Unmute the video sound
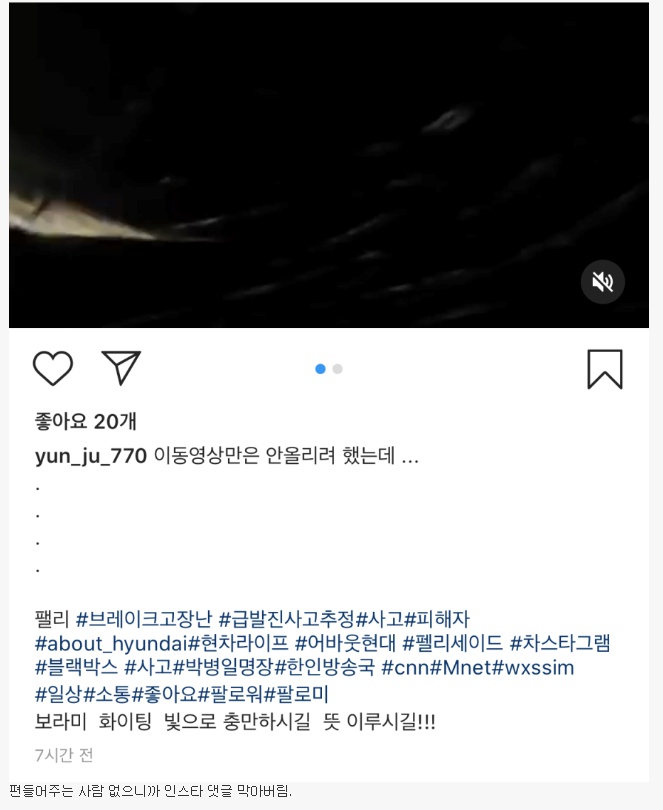The image size is (663, 810). pyautogui.click(x=602, y=282)
